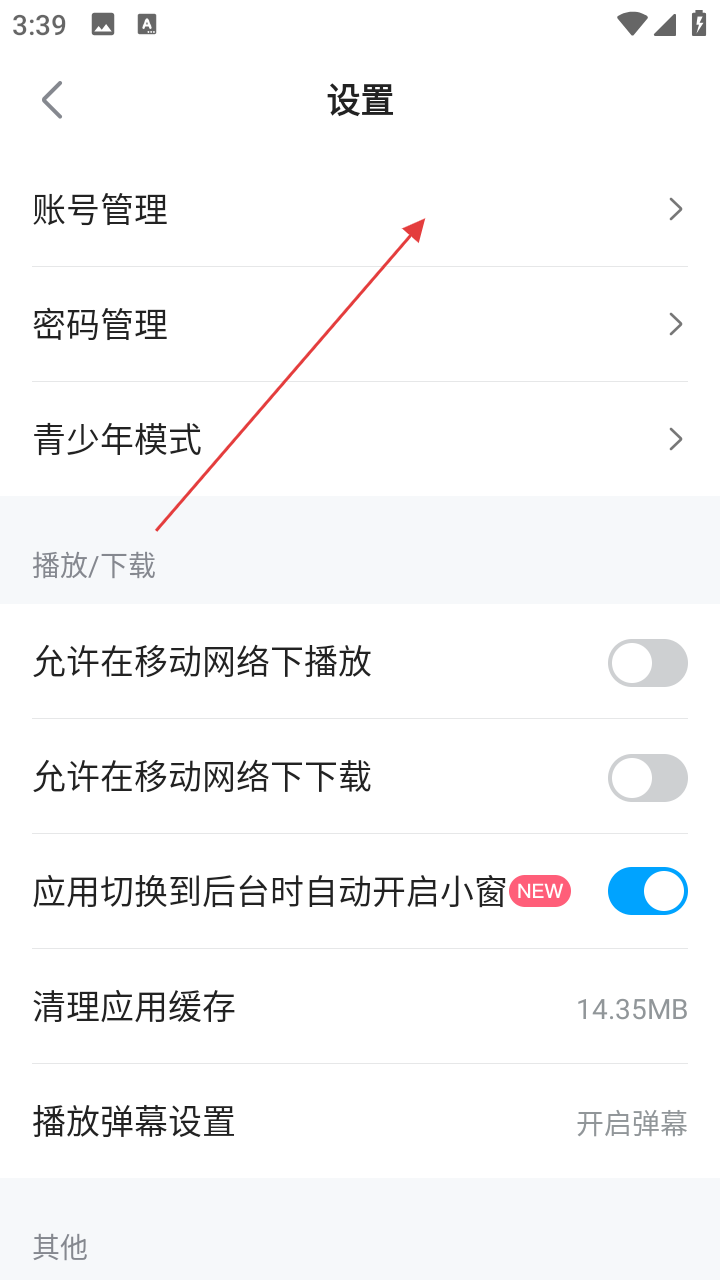
Task: Open 青少年模式 via its chevron
Action: point(676,439)
